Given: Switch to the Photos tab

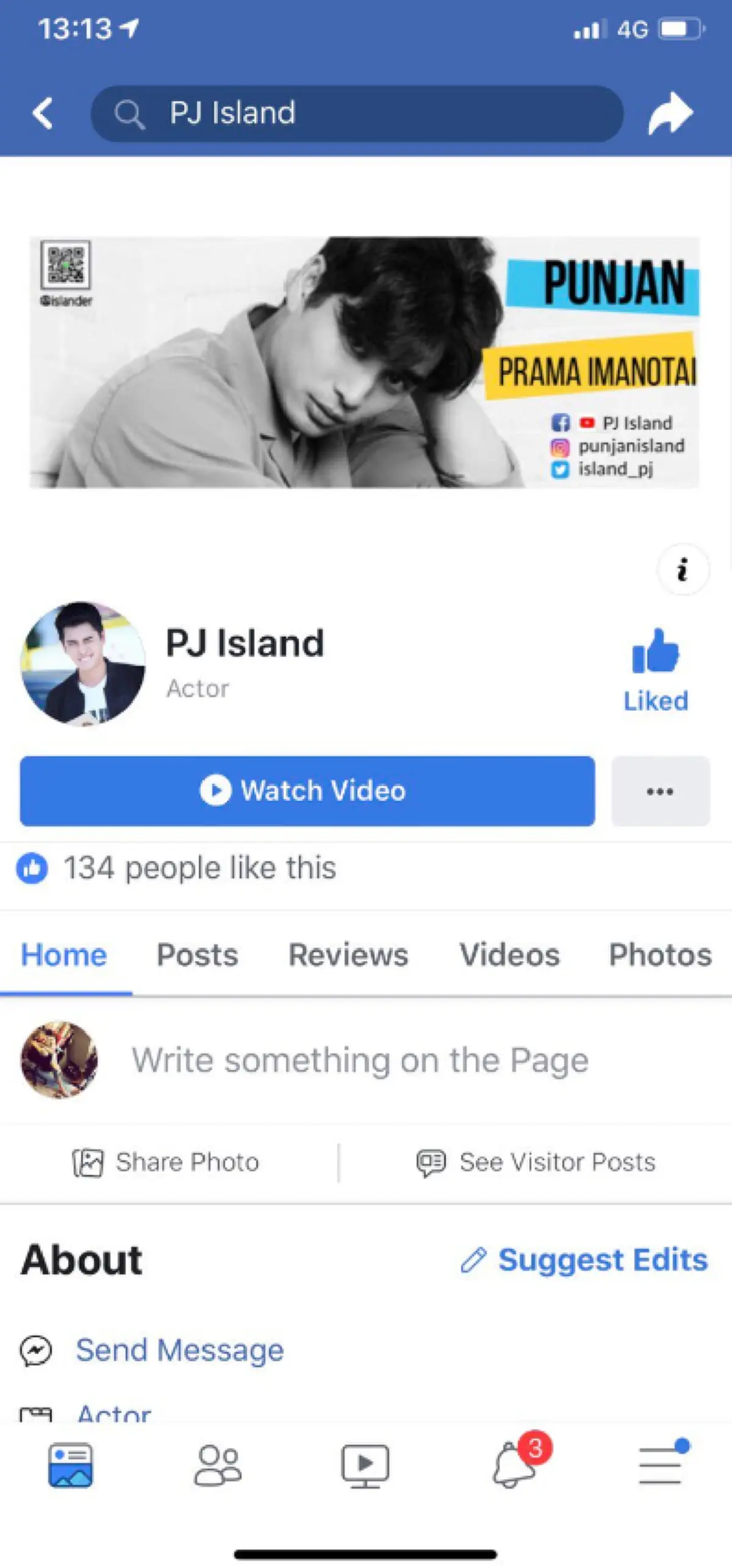Looking at the screenshot, I should [x=660, y=955].
